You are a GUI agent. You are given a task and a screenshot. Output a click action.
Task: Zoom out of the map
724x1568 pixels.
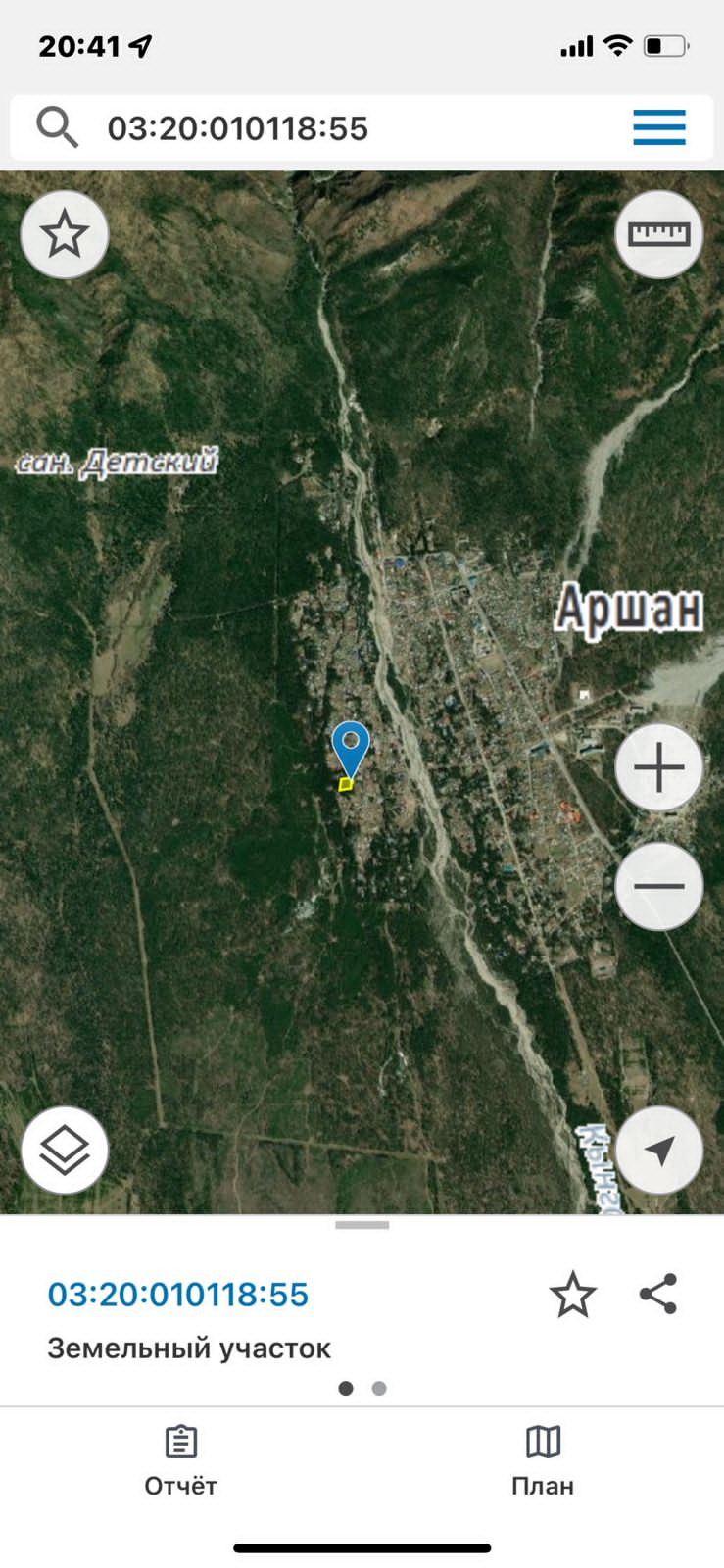pyautogui.click(x=658, y=886)
